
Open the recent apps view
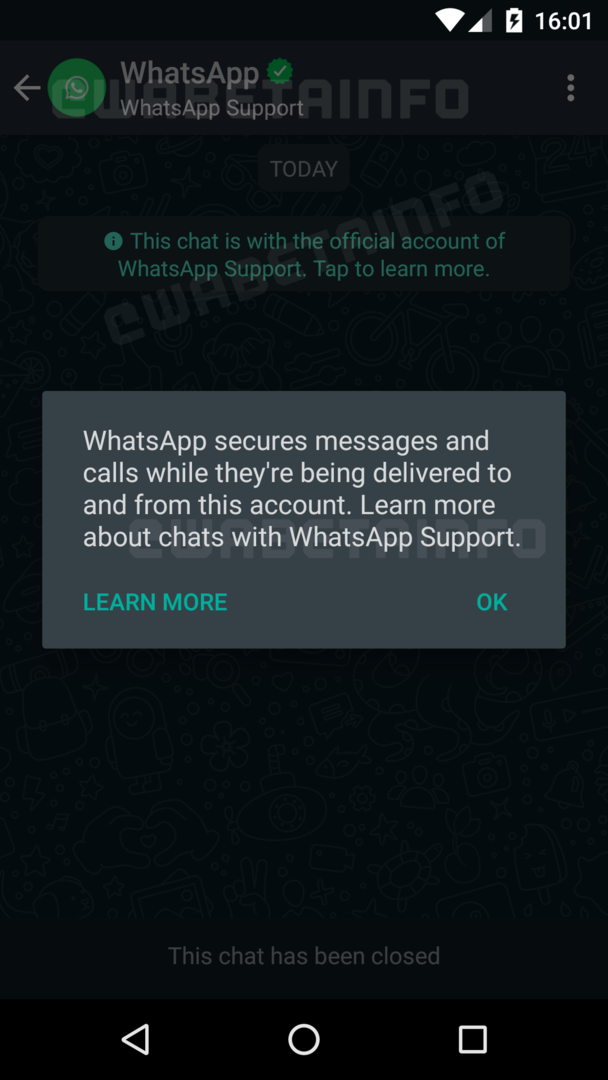(472, 1040)
